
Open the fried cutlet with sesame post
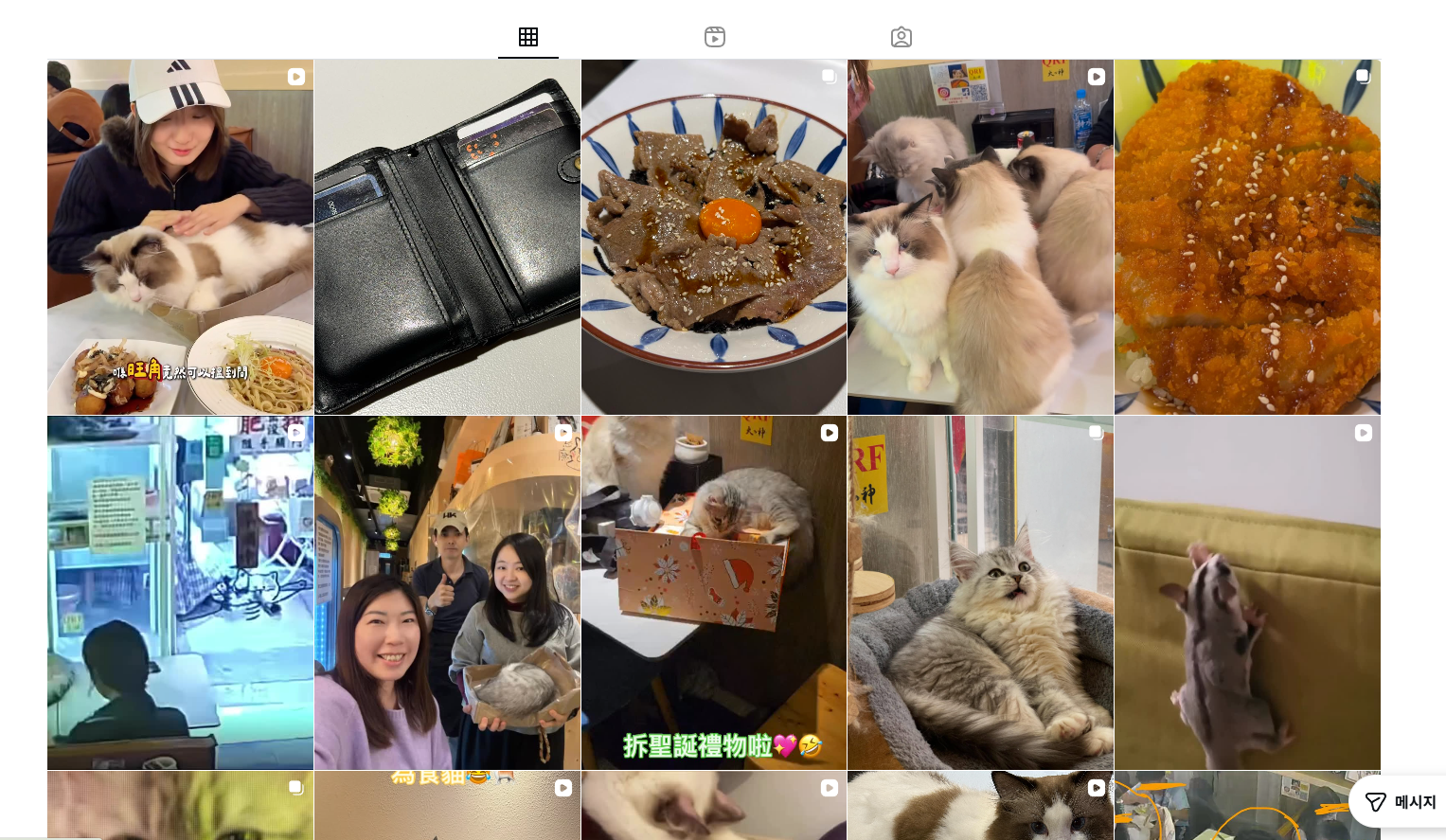click(1247, 237)
